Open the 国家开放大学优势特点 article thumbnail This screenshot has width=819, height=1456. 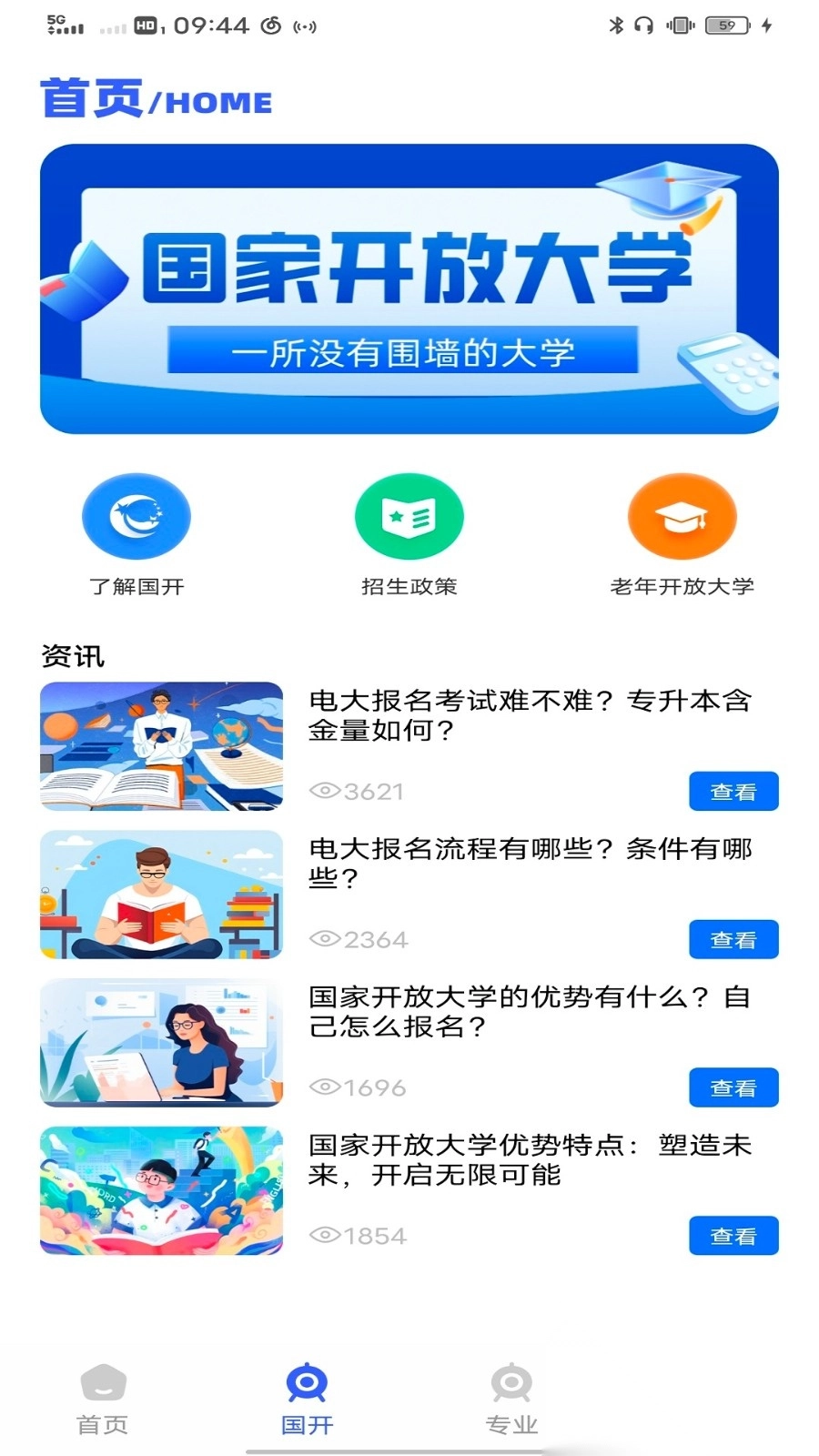[162, 1191]
